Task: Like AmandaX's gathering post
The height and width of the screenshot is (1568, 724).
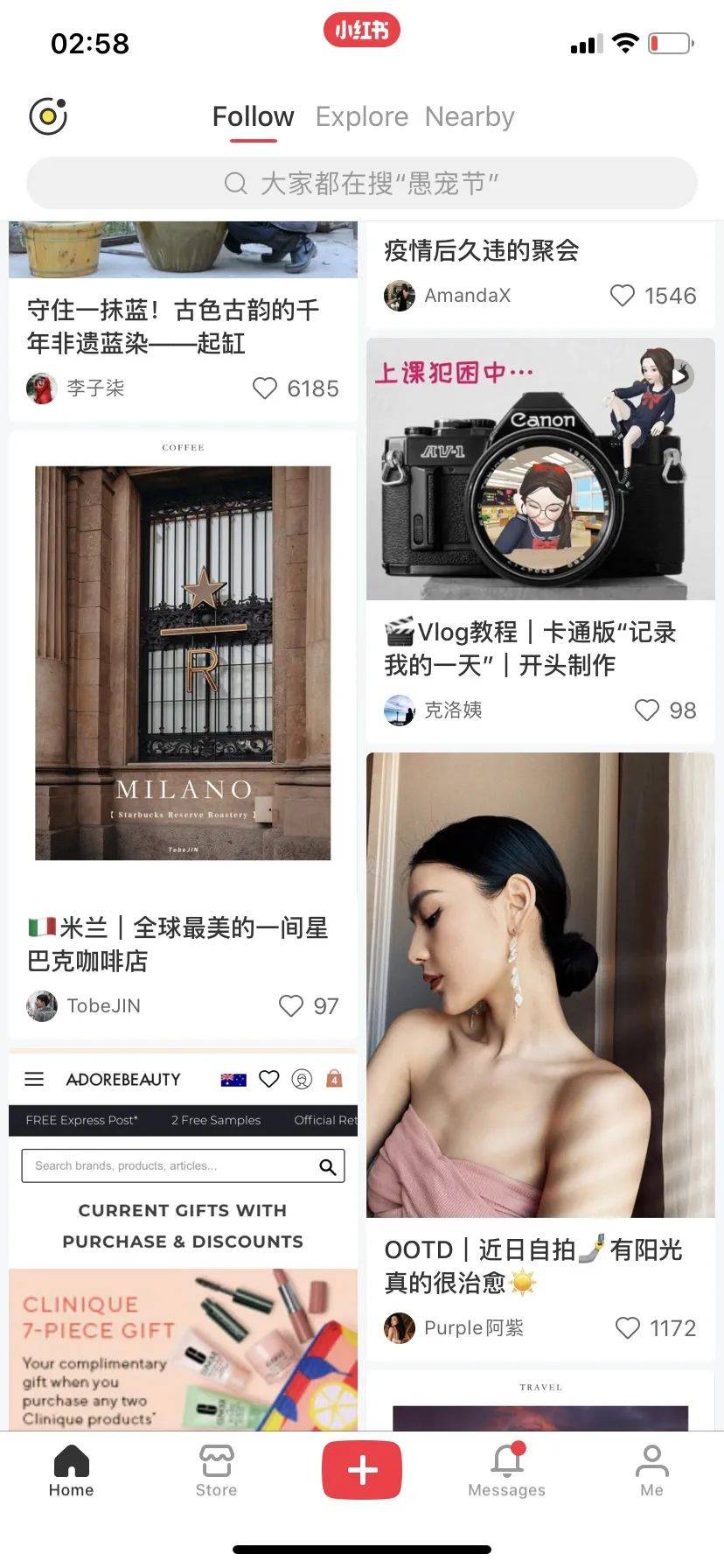Action: click(622, 296)
